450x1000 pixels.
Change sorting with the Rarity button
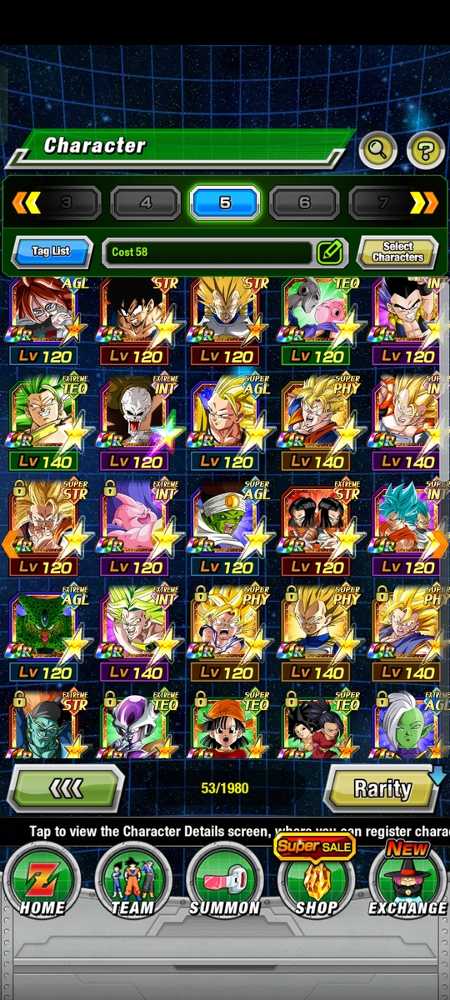click(x=381, y=789)
